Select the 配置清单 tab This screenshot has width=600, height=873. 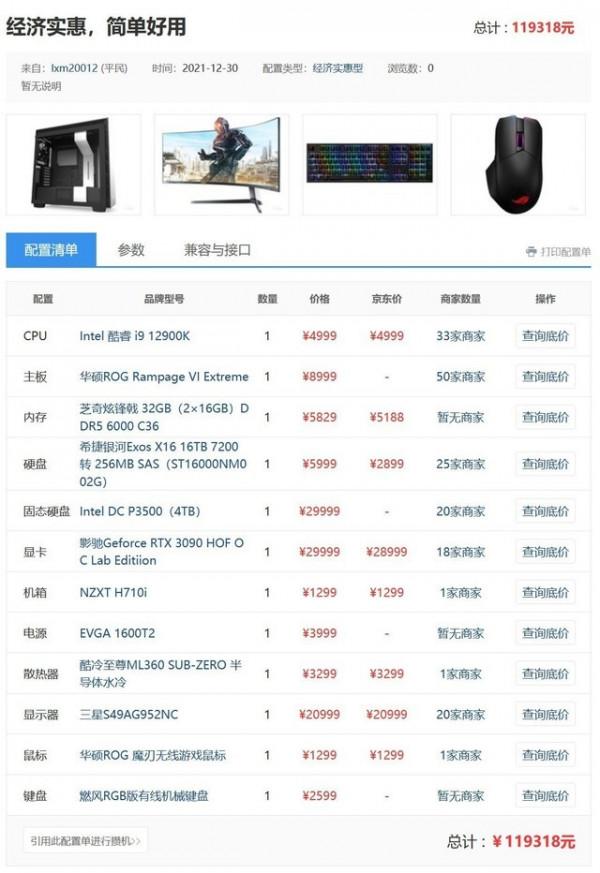pyautogui.click(x=51, y=250)
